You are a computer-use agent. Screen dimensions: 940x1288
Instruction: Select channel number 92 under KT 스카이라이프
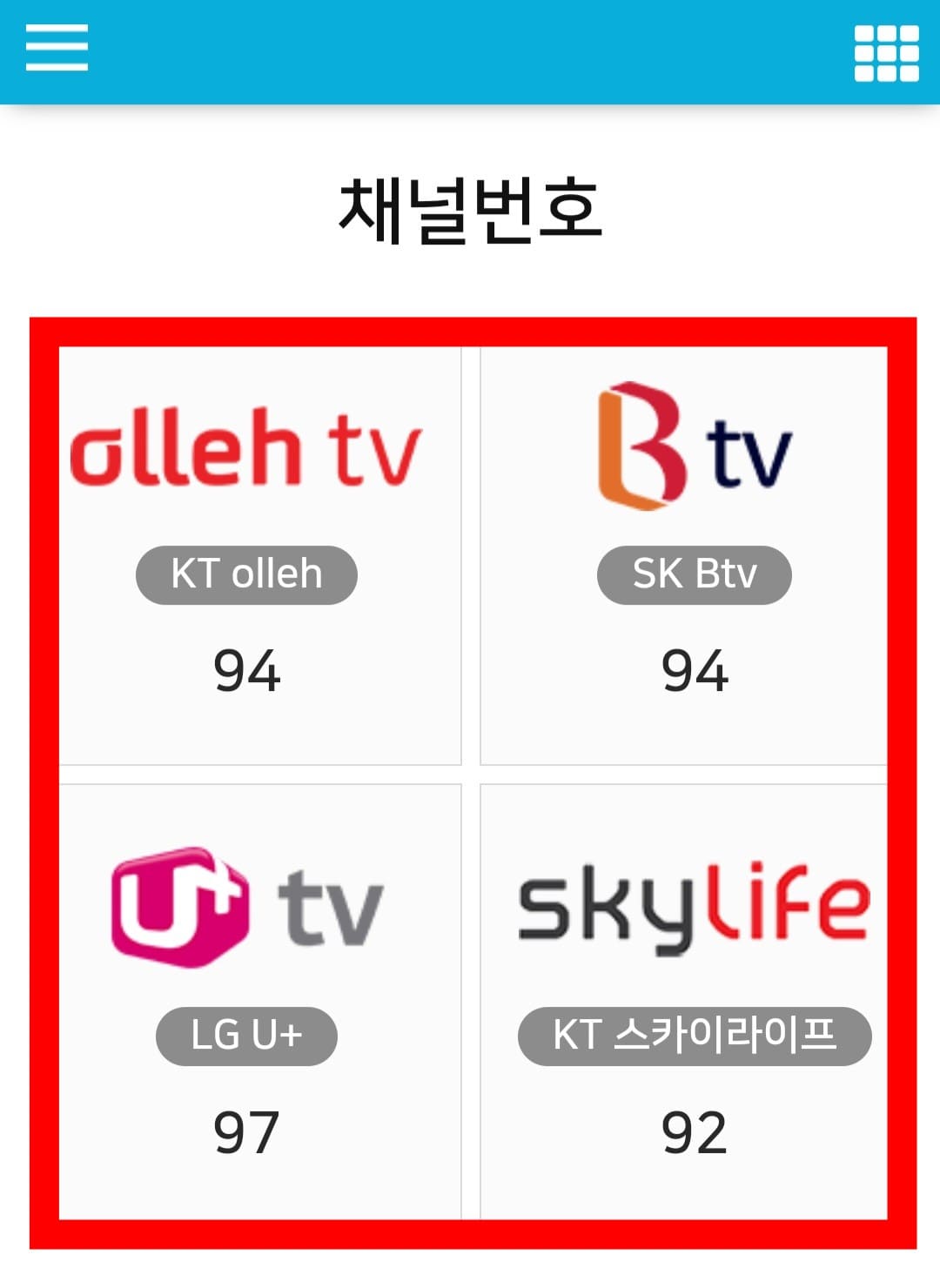click(695, 1131)
